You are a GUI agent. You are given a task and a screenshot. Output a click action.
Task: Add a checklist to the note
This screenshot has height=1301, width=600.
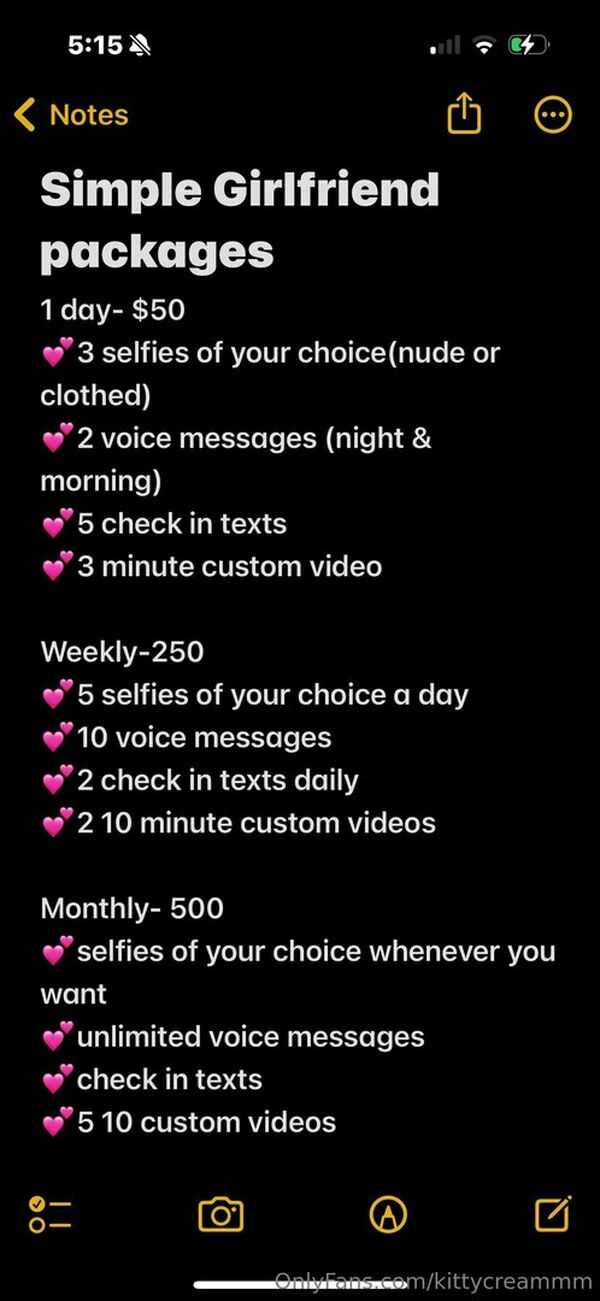click(50, 1214)
